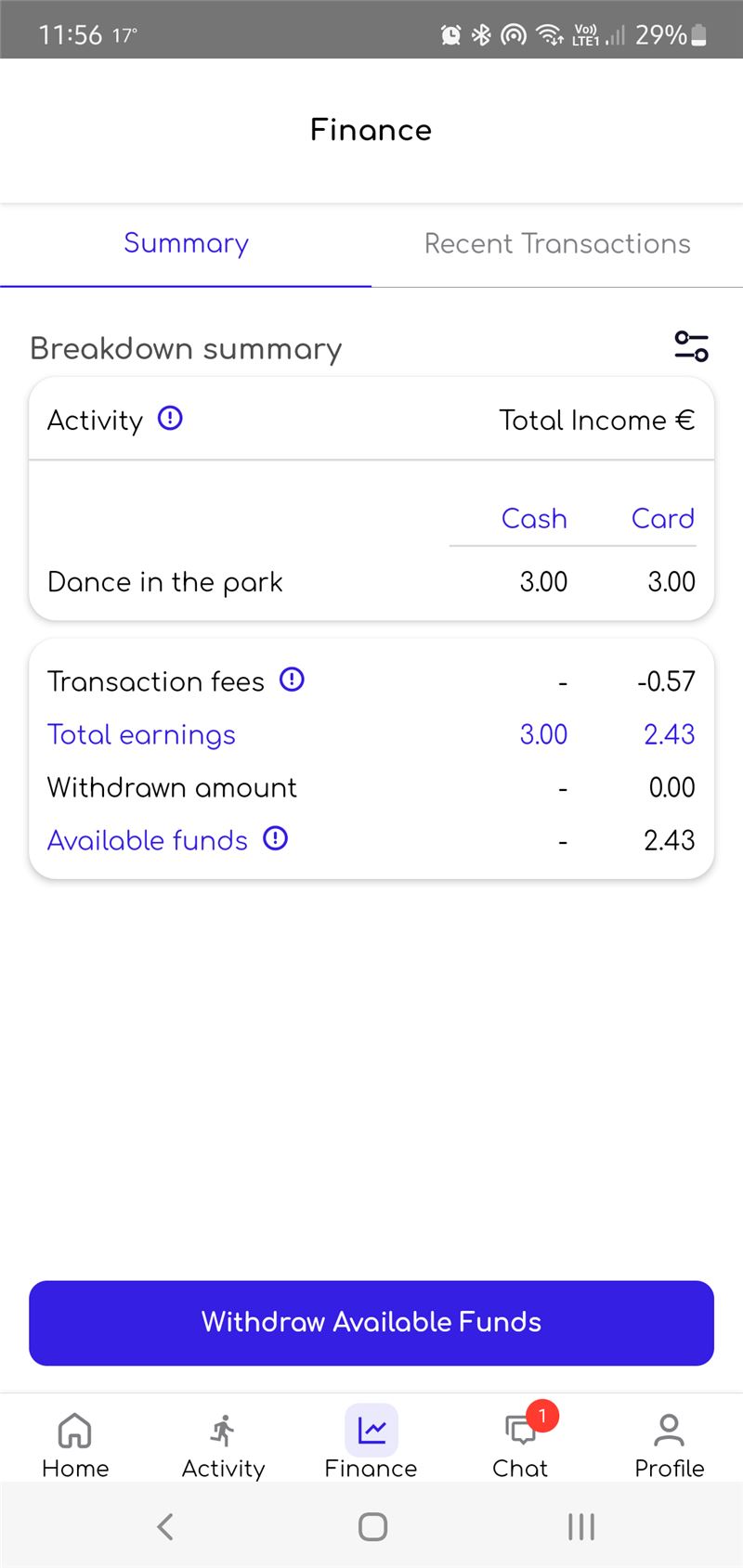Open the breakdown summary filter settings
The width and height of the screenshot is (743, 1568).
click(x=691, y=346)
